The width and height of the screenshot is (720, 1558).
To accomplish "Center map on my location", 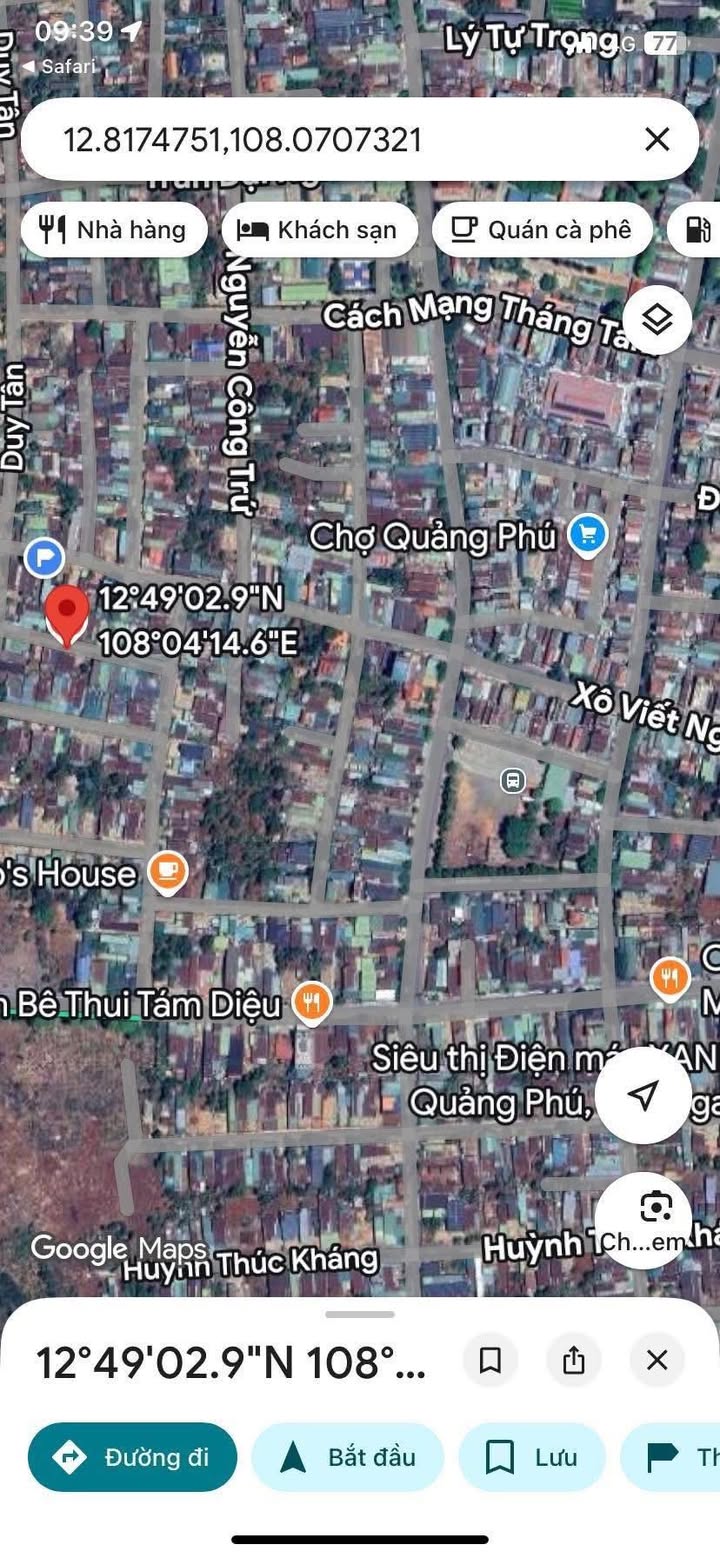I will tap(643, 1095).
